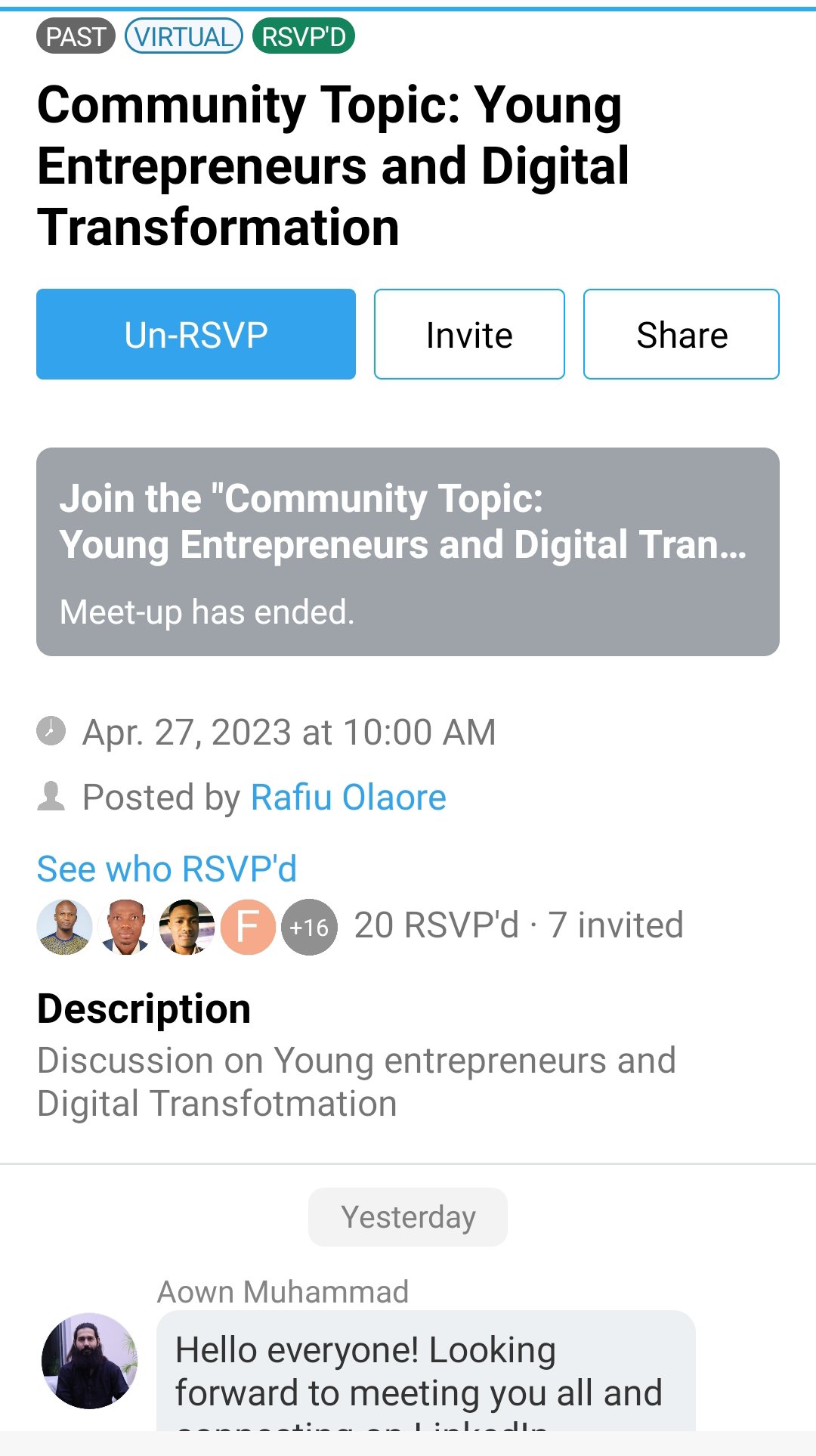Open Rafiu Olaore's profile link
Screen dimensions: 816x1456
tap(348, 796)
